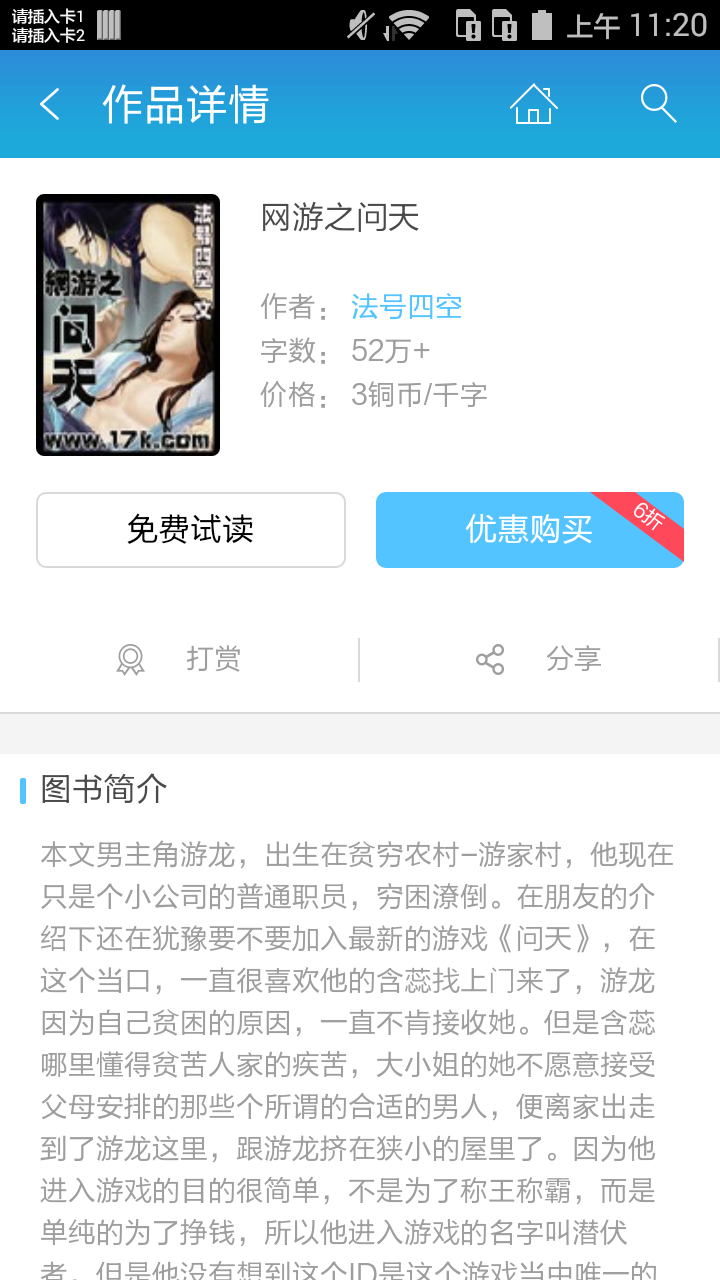The image size is (720, 1280).
Task: Reward the author with 打赏
Action: [x=180, y=660]
